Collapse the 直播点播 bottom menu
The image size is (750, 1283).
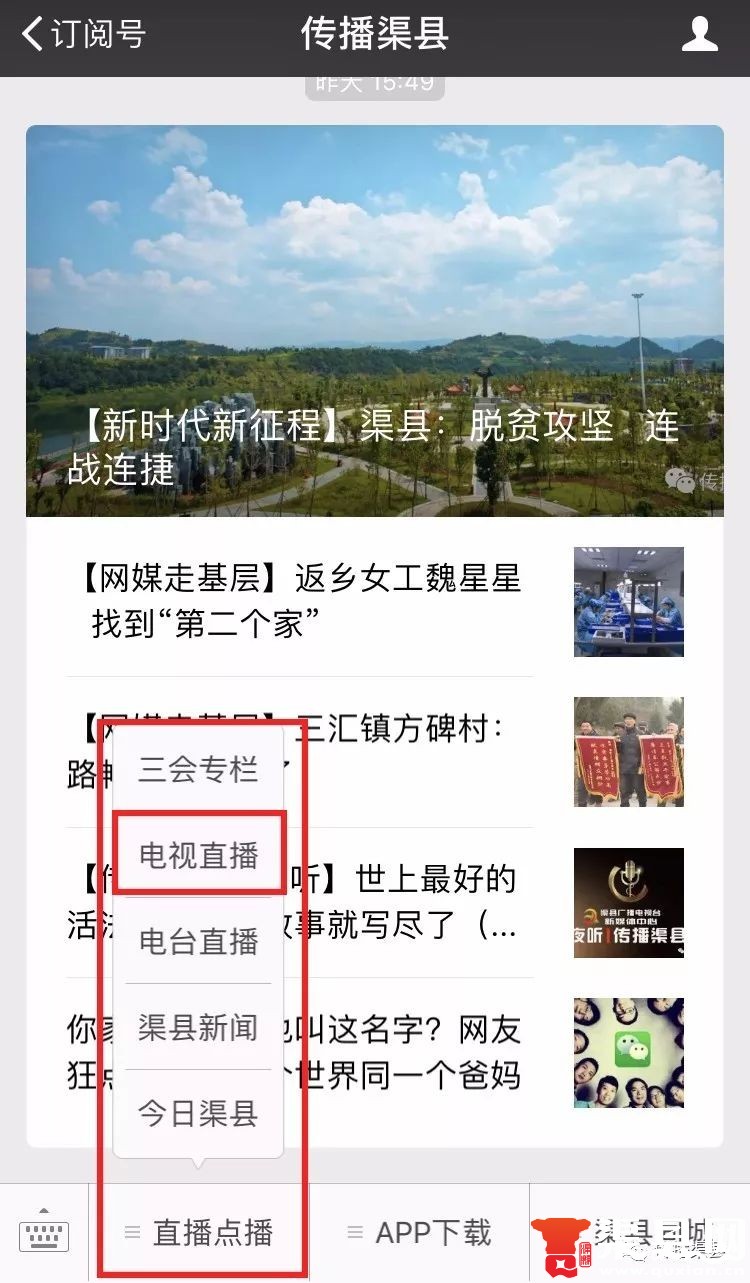click(200, 1233)
